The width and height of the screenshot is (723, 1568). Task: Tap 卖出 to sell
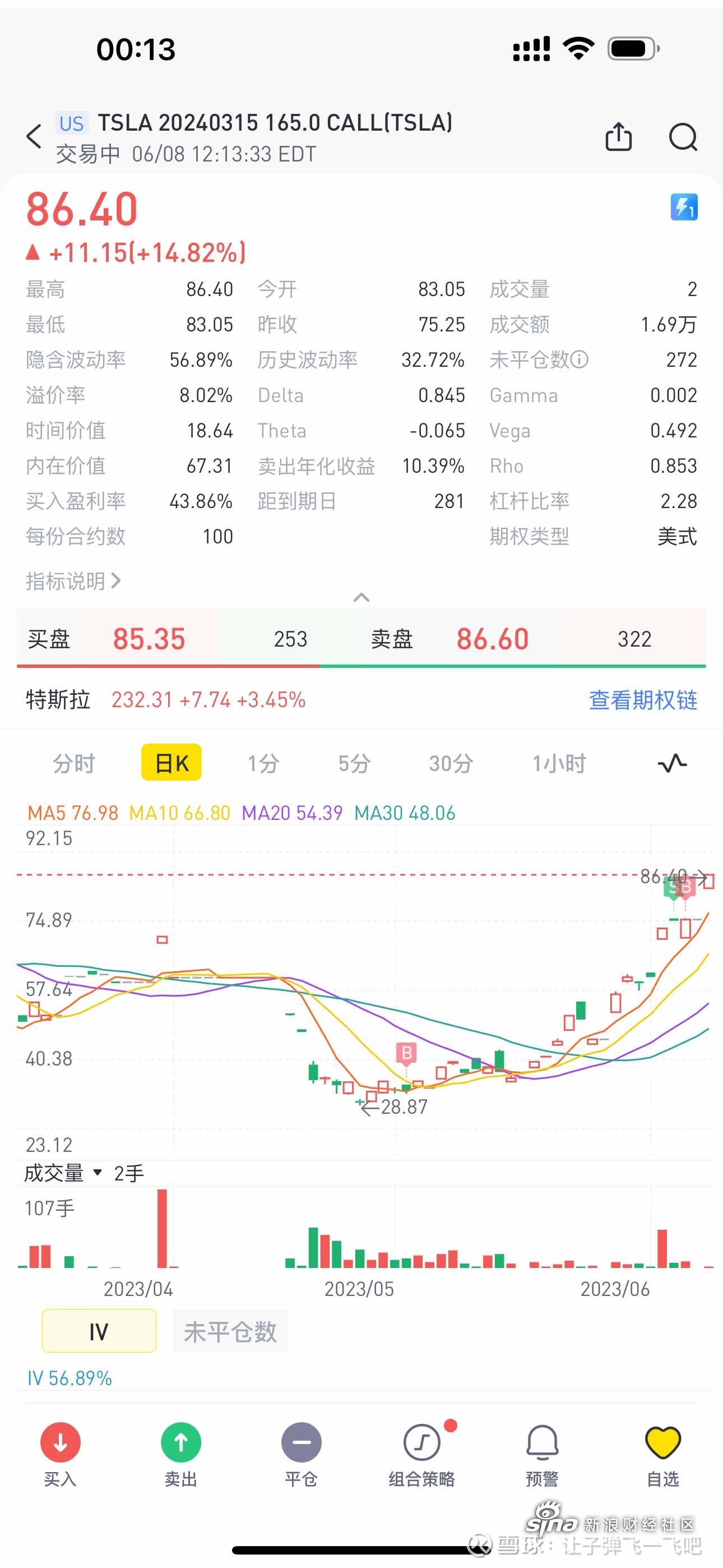click(180, 1455)
